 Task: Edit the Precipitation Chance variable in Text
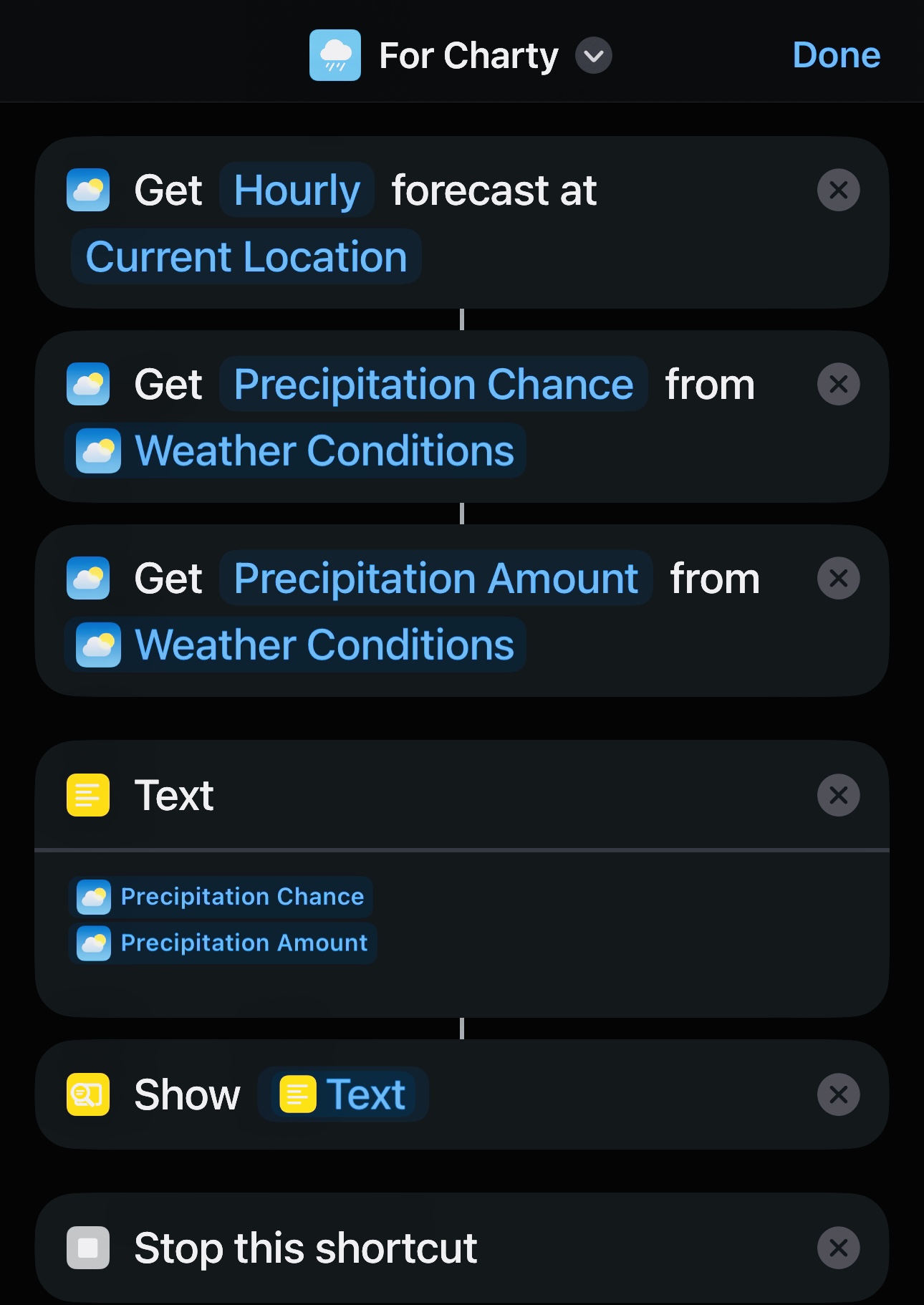coord(221,897)
